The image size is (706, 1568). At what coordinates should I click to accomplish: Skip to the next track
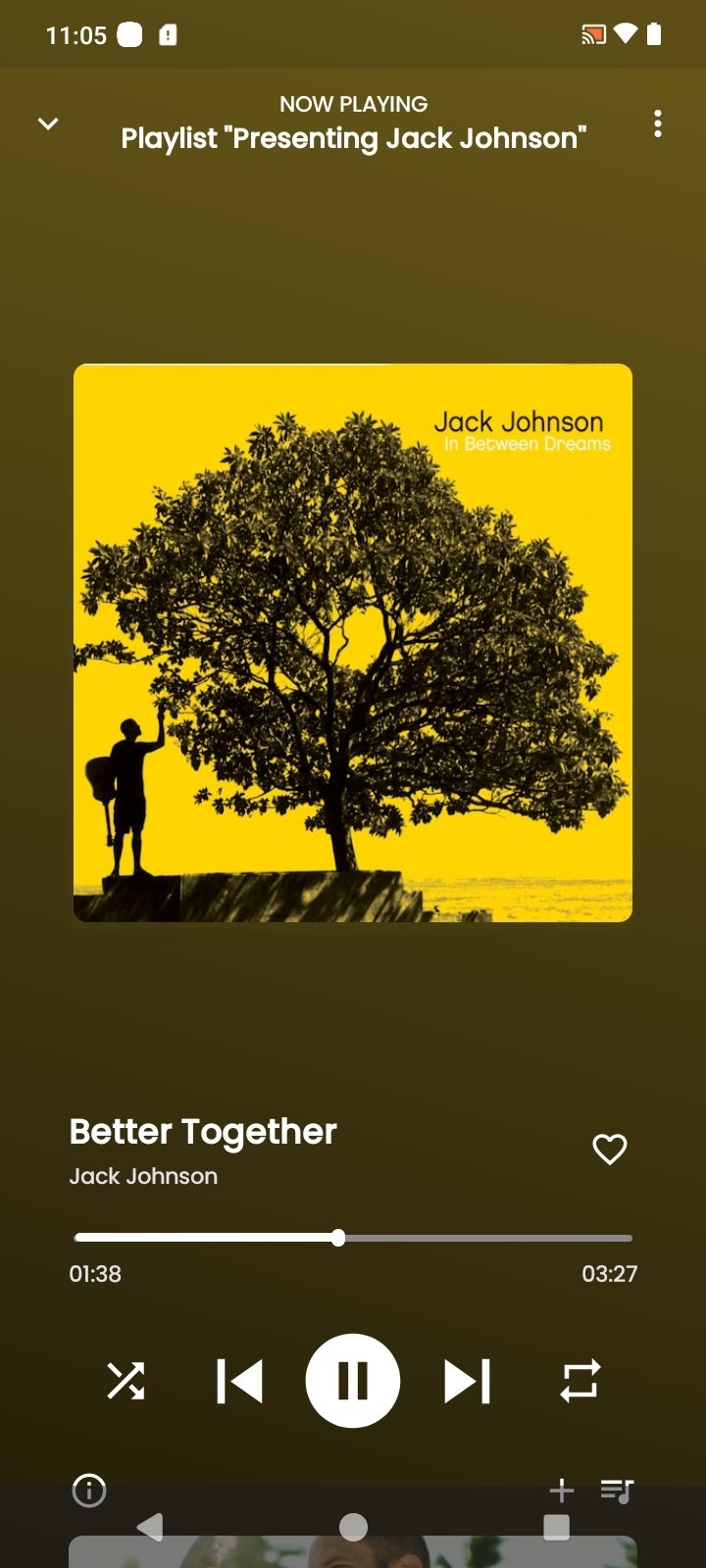click(x=467, y=1381)
